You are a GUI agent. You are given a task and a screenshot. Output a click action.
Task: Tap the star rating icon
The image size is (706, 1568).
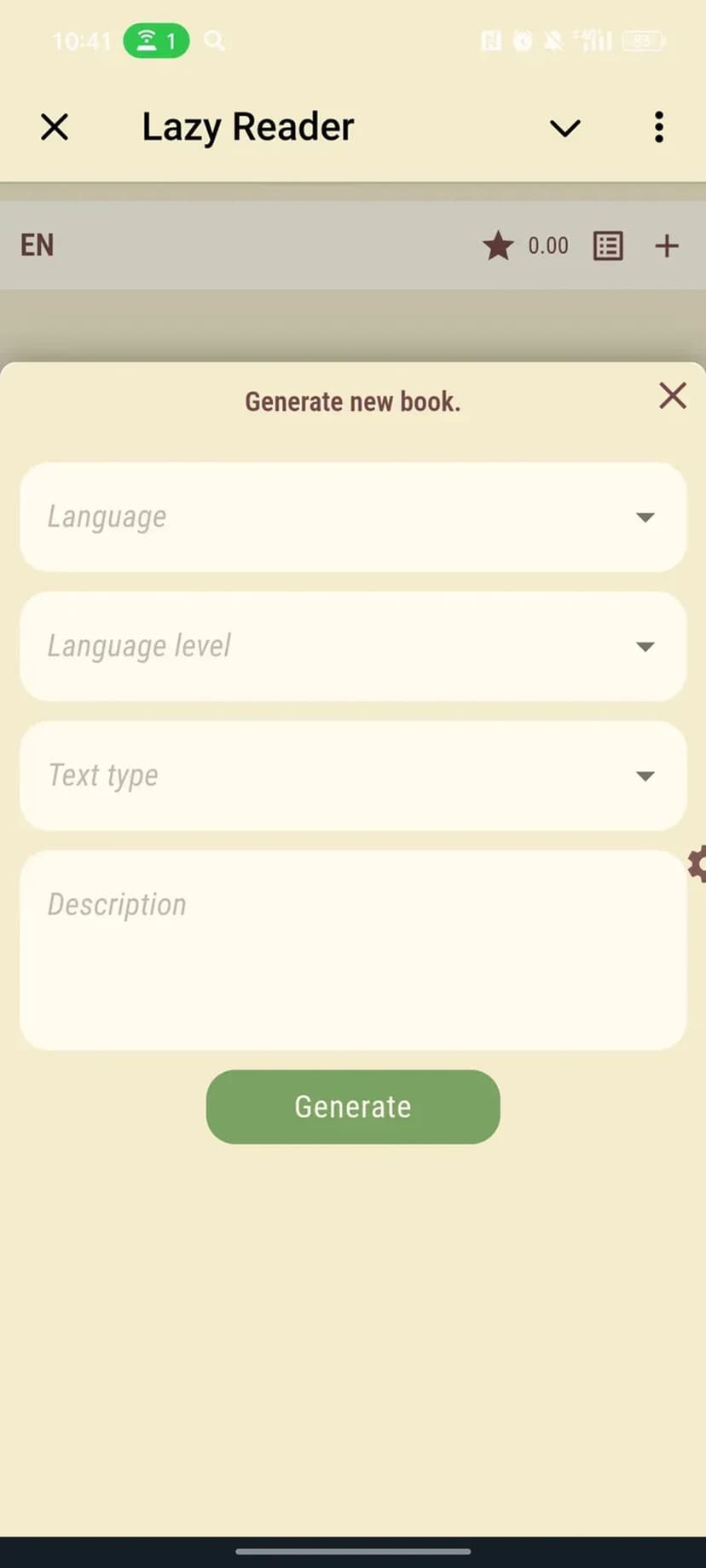click(x=498, y=246)
